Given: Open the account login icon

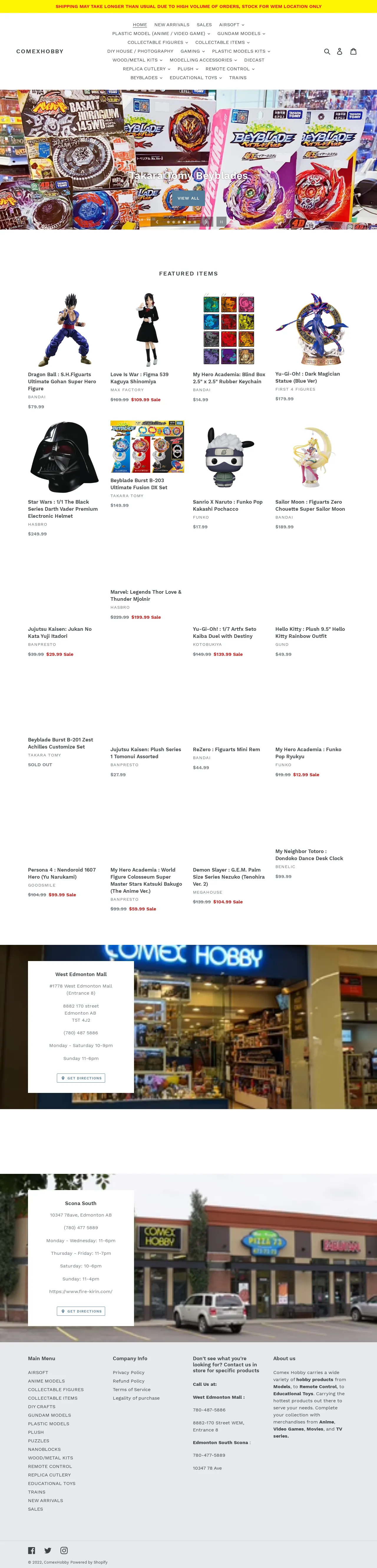Looking at the screenshot, I should (x=340, y=52).
